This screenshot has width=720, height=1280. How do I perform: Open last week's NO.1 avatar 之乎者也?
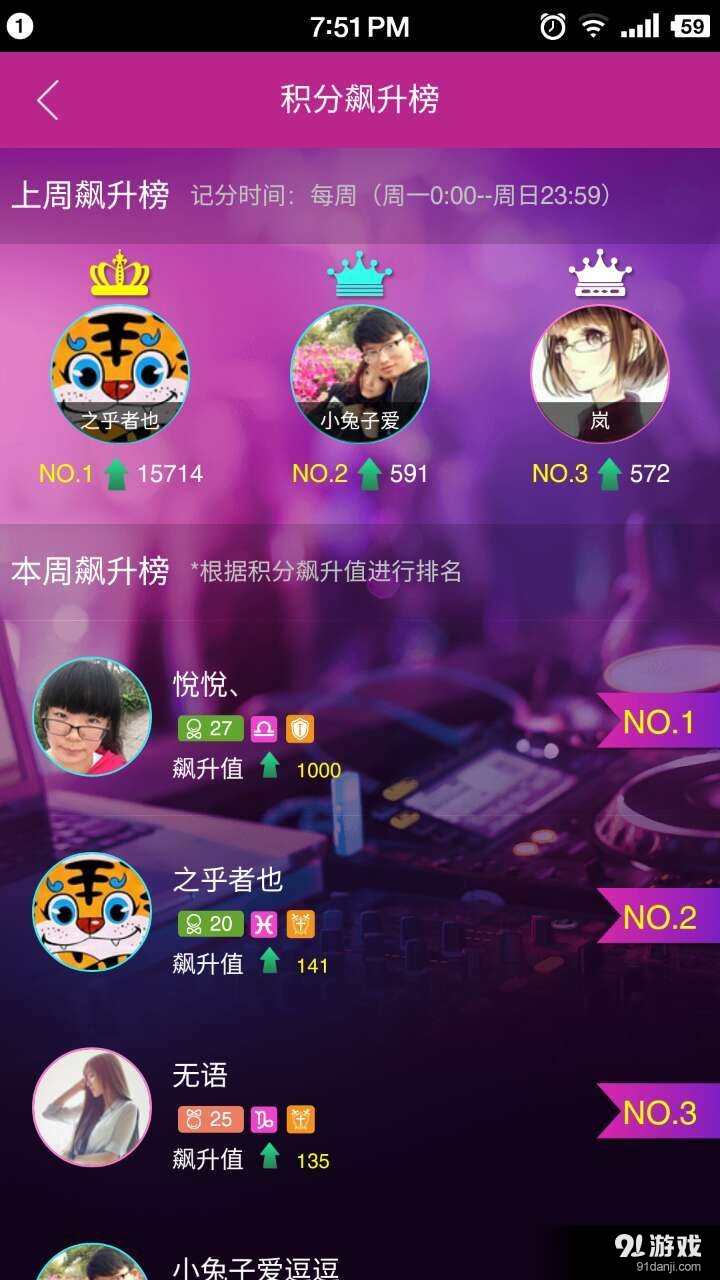pos(120,374)
